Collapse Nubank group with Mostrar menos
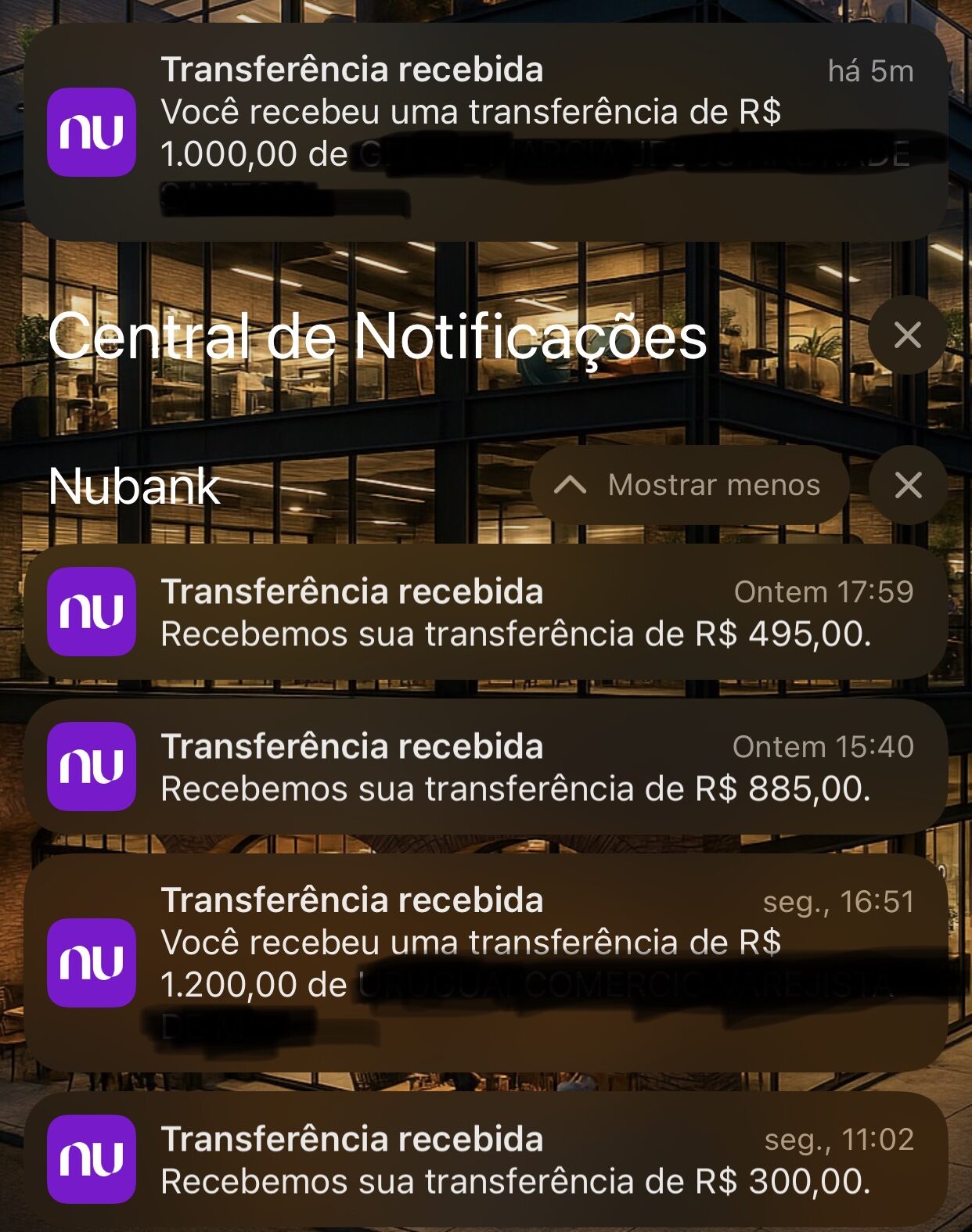This screenshot has height=1232, width=972. (x=689, y=485)
